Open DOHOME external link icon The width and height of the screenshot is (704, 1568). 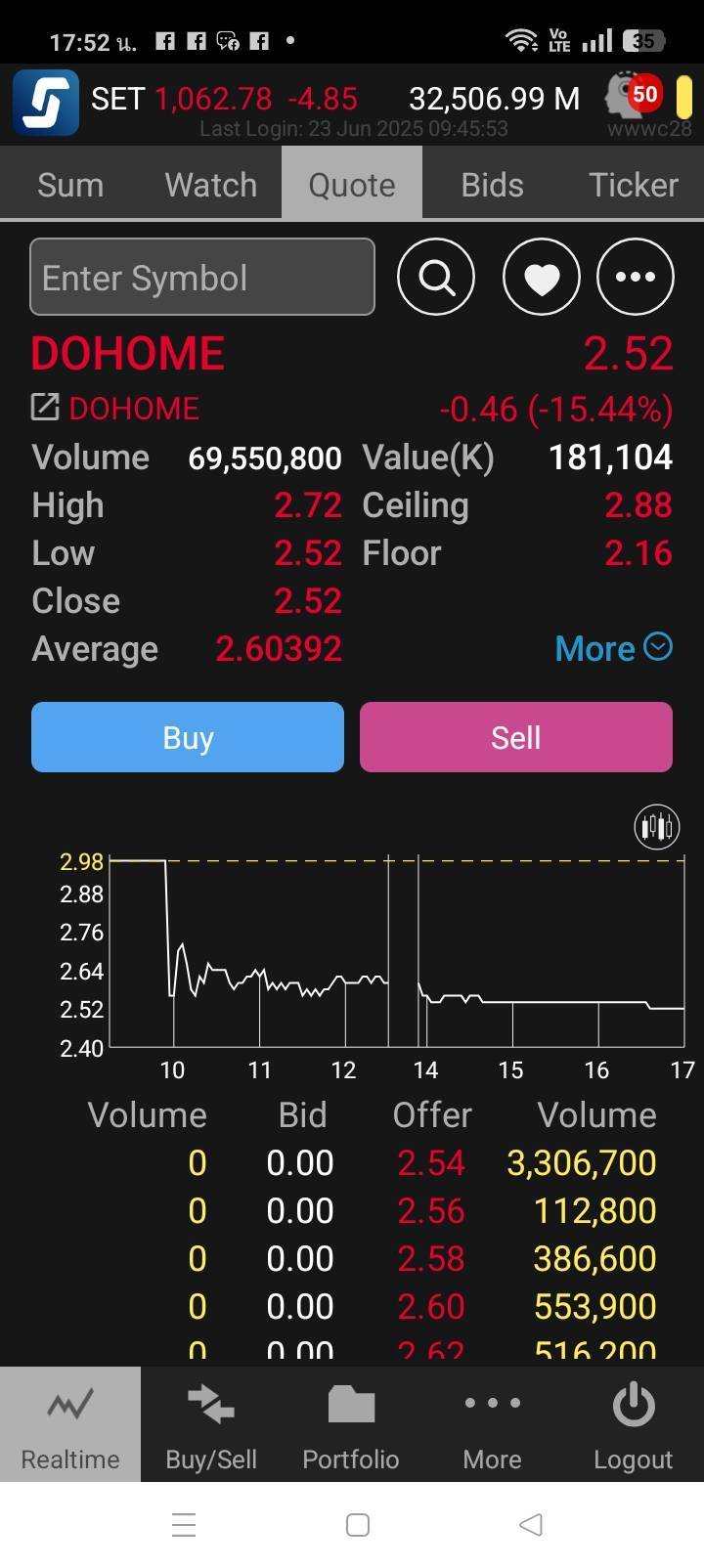coord(45,408)
